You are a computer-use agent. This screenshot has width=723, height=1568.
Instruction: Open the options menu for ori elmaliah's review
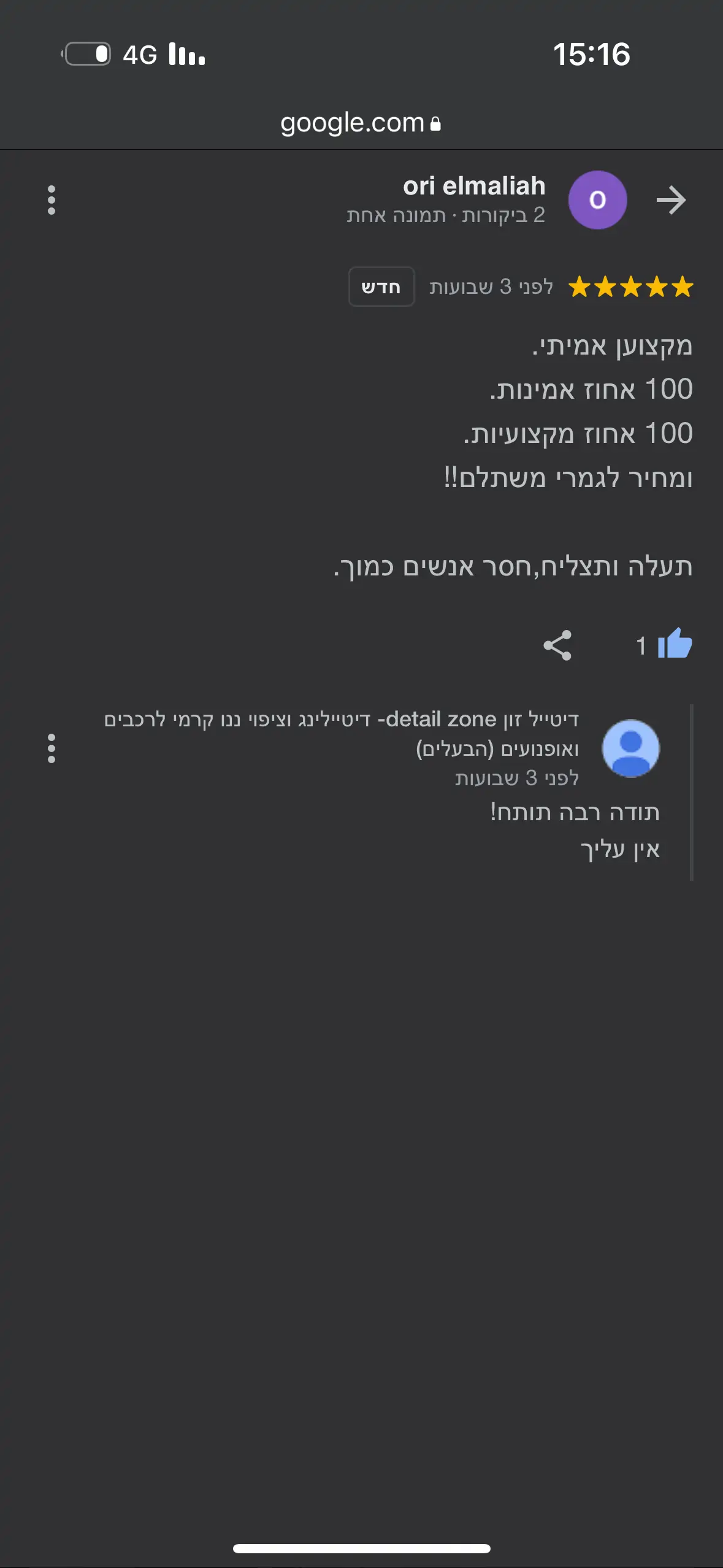pyautogui.click(x=52, y=200)
